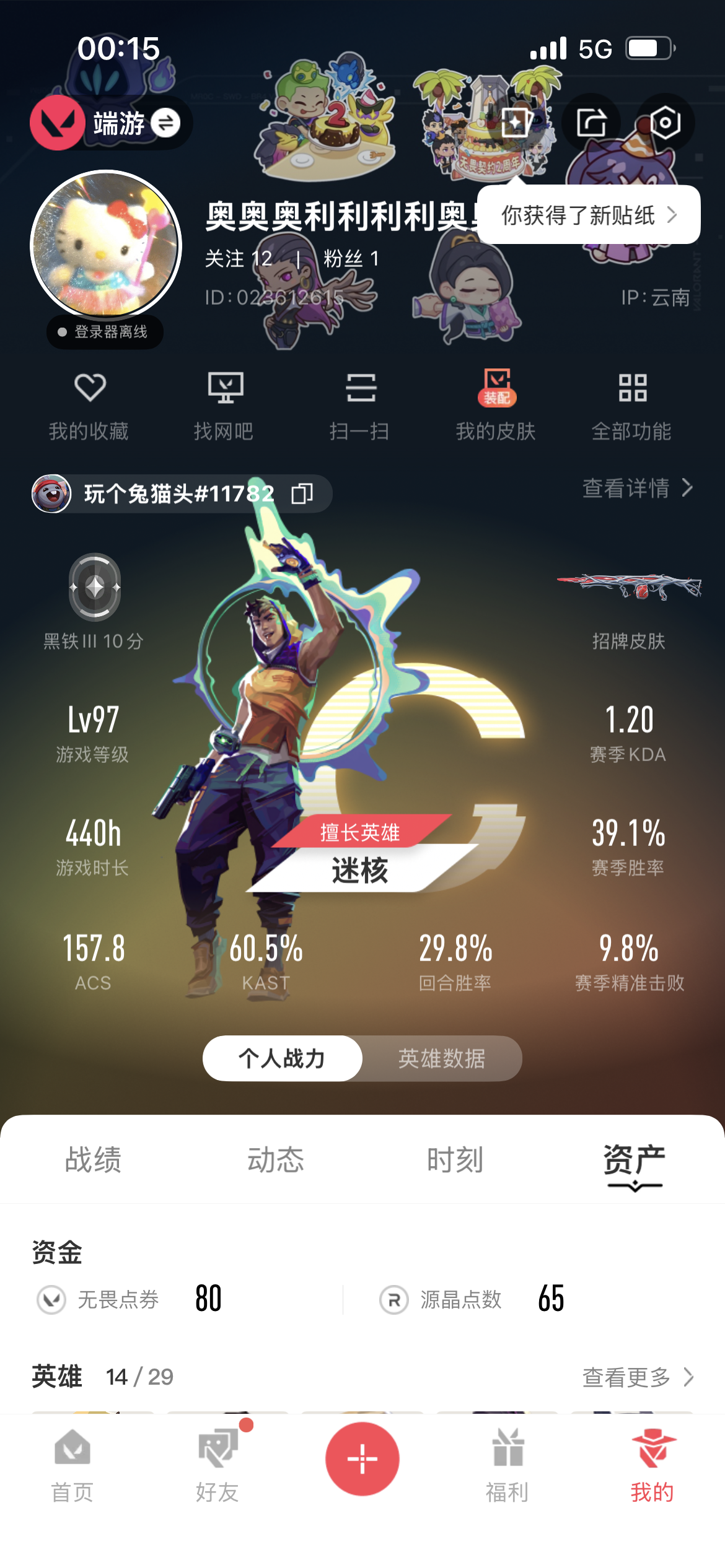Viewport: 725px width, 1568px height.
Task: Tap 查看更多 for heroes
Action: [637, 1377]
